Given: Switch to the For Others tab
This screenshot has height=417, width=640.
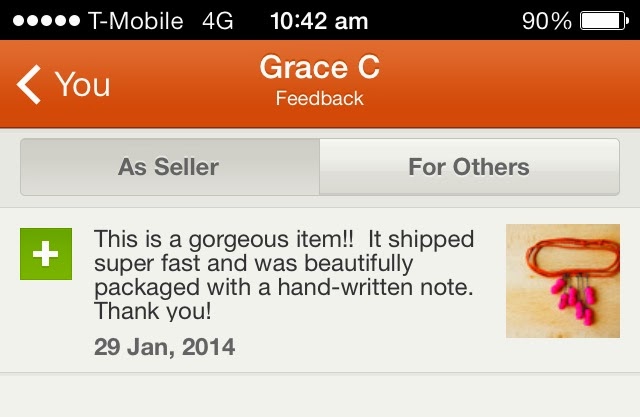Looking at the screenshot, I should coord(469,167).
